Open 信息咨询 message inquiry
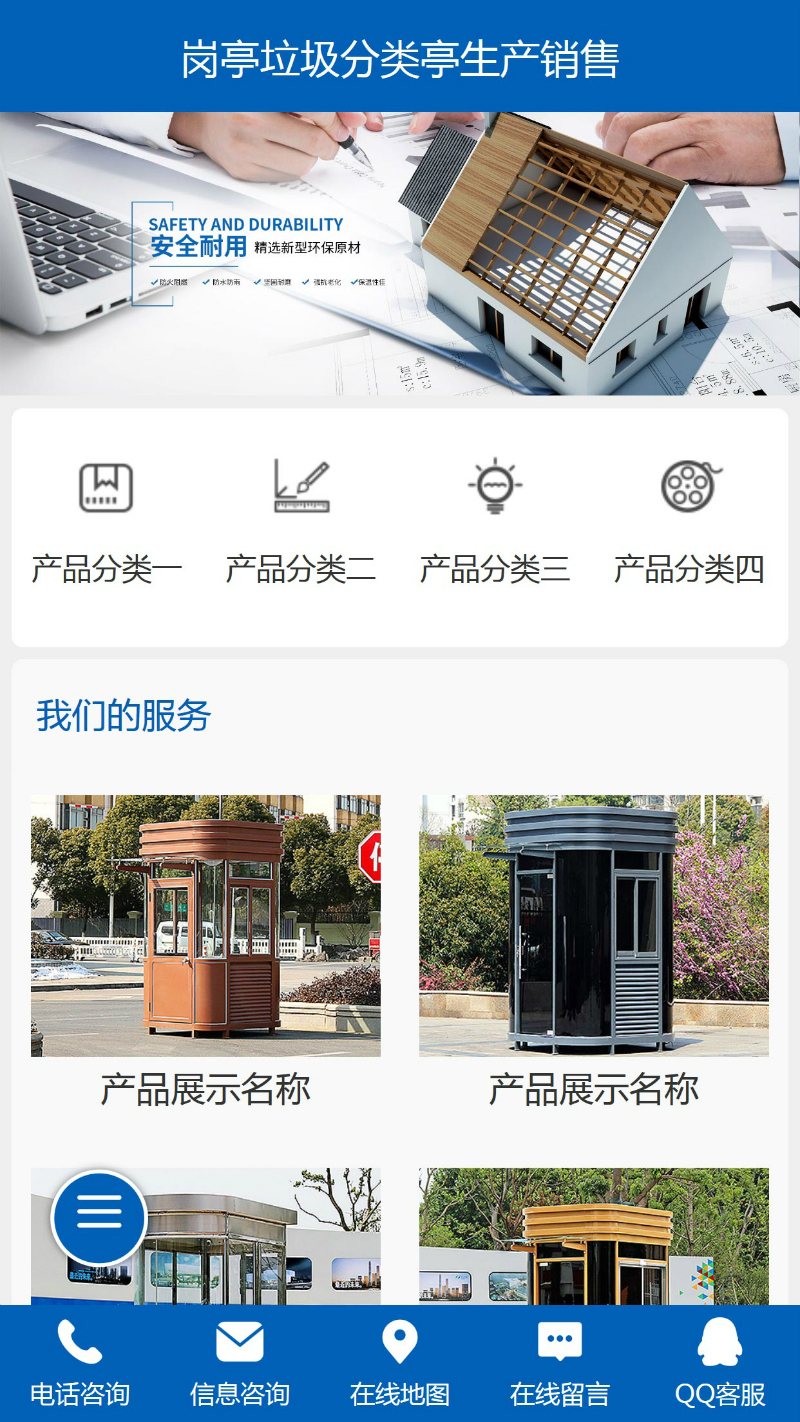The width and height of the screenshot is (800, 1422). point(240,1363)
